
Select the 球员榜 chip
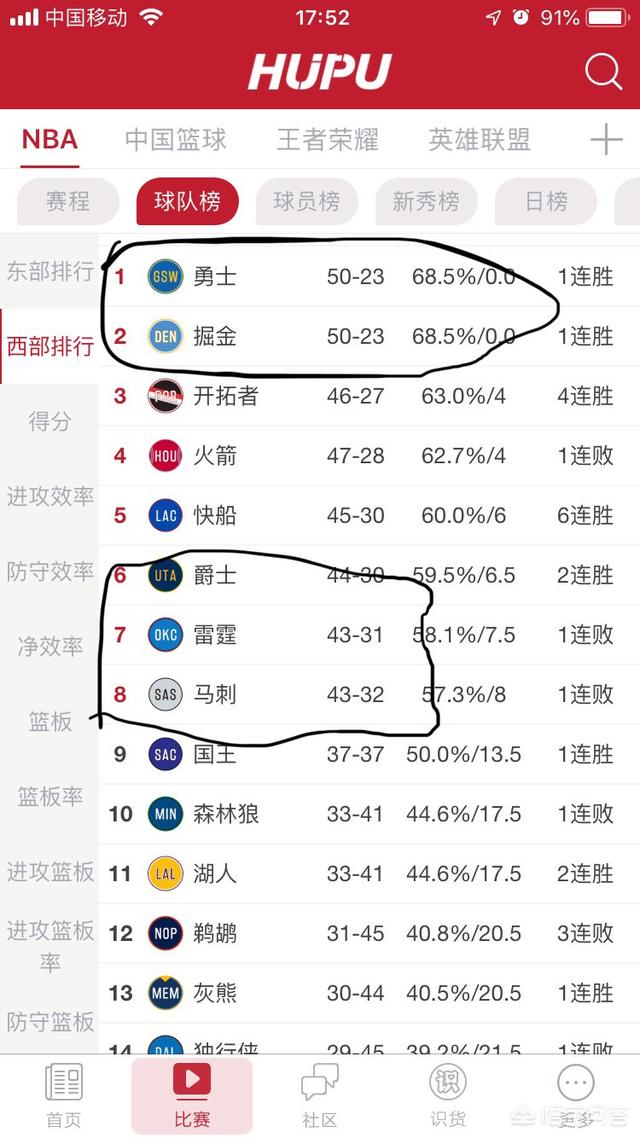(x=307, y=201)
